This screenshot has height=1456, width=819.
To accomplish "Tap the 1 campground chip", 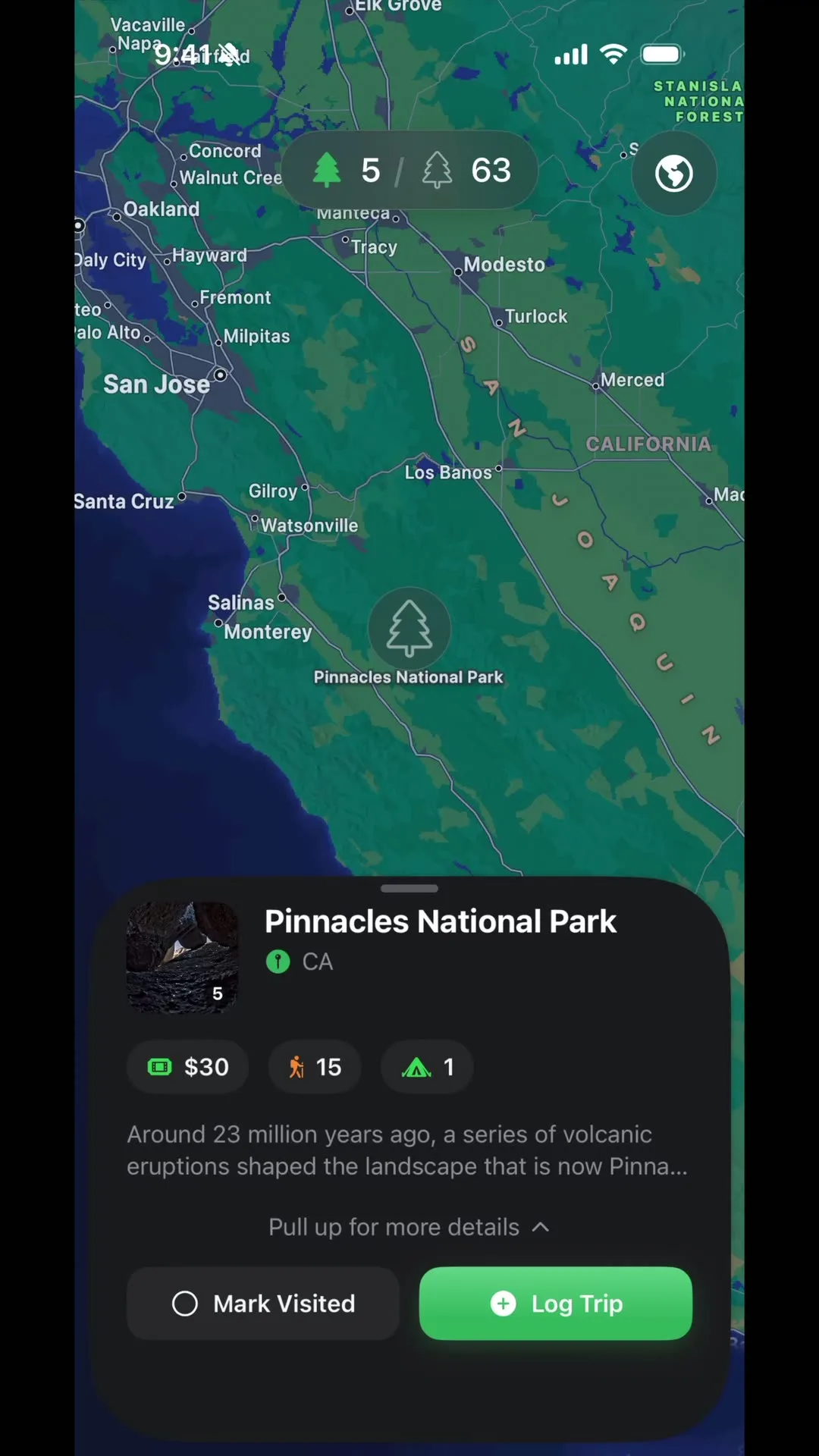I will [x=427, y=1067].
